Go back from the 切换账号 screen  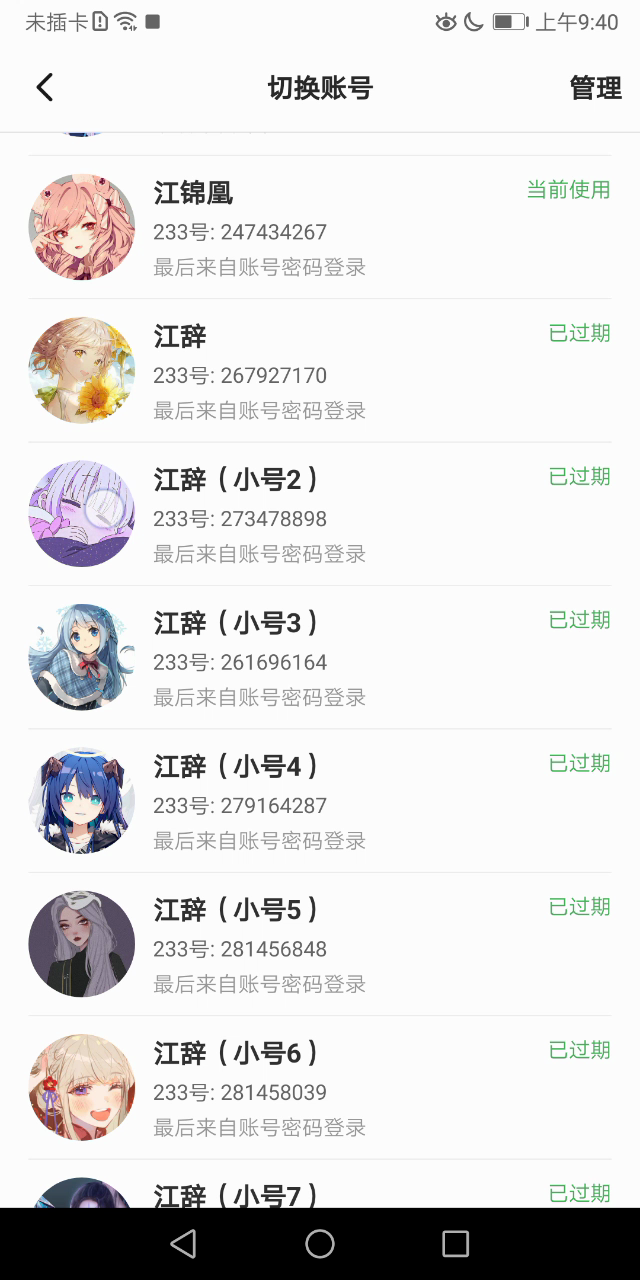click(x=44, y=88)
